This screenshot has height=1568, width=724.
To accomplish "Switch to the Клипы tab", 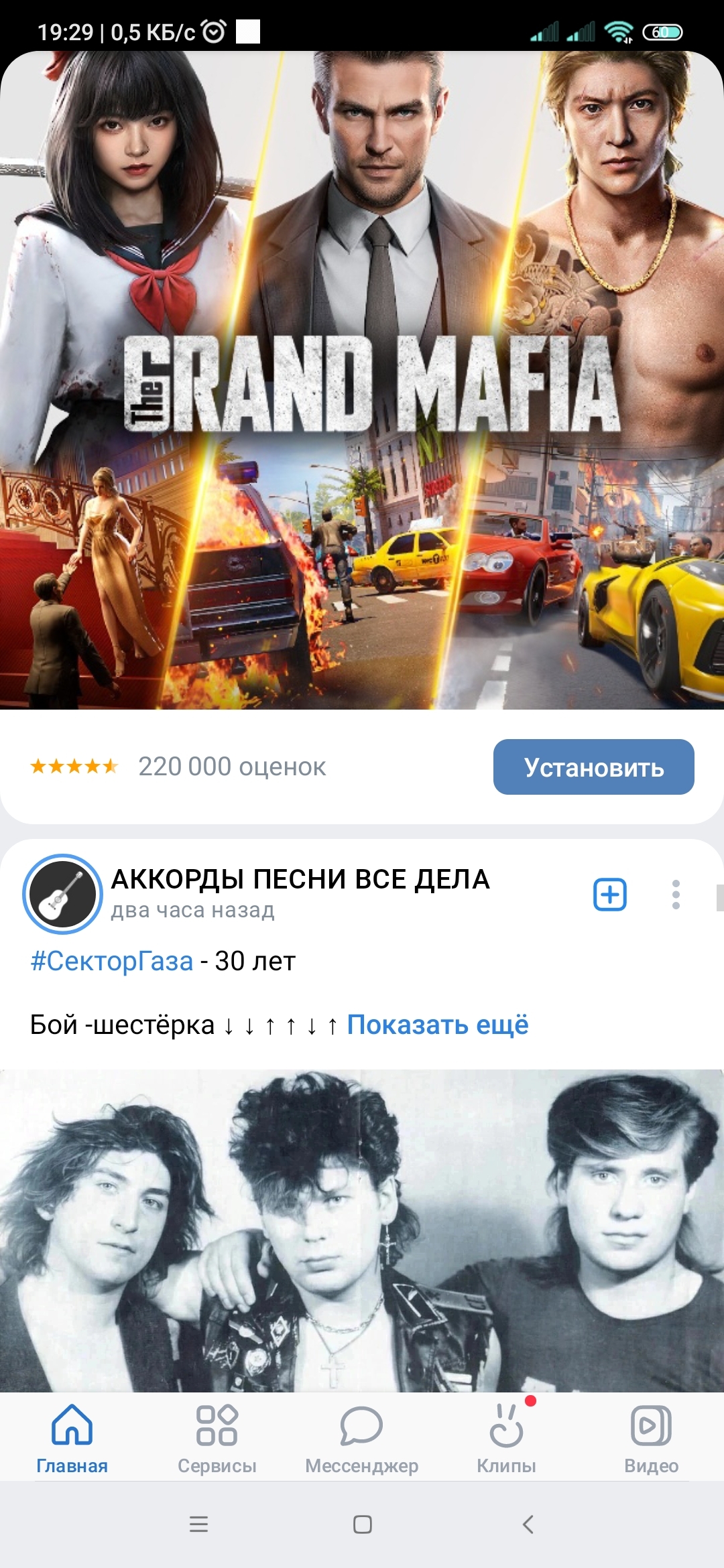I will pos(506,1437).
